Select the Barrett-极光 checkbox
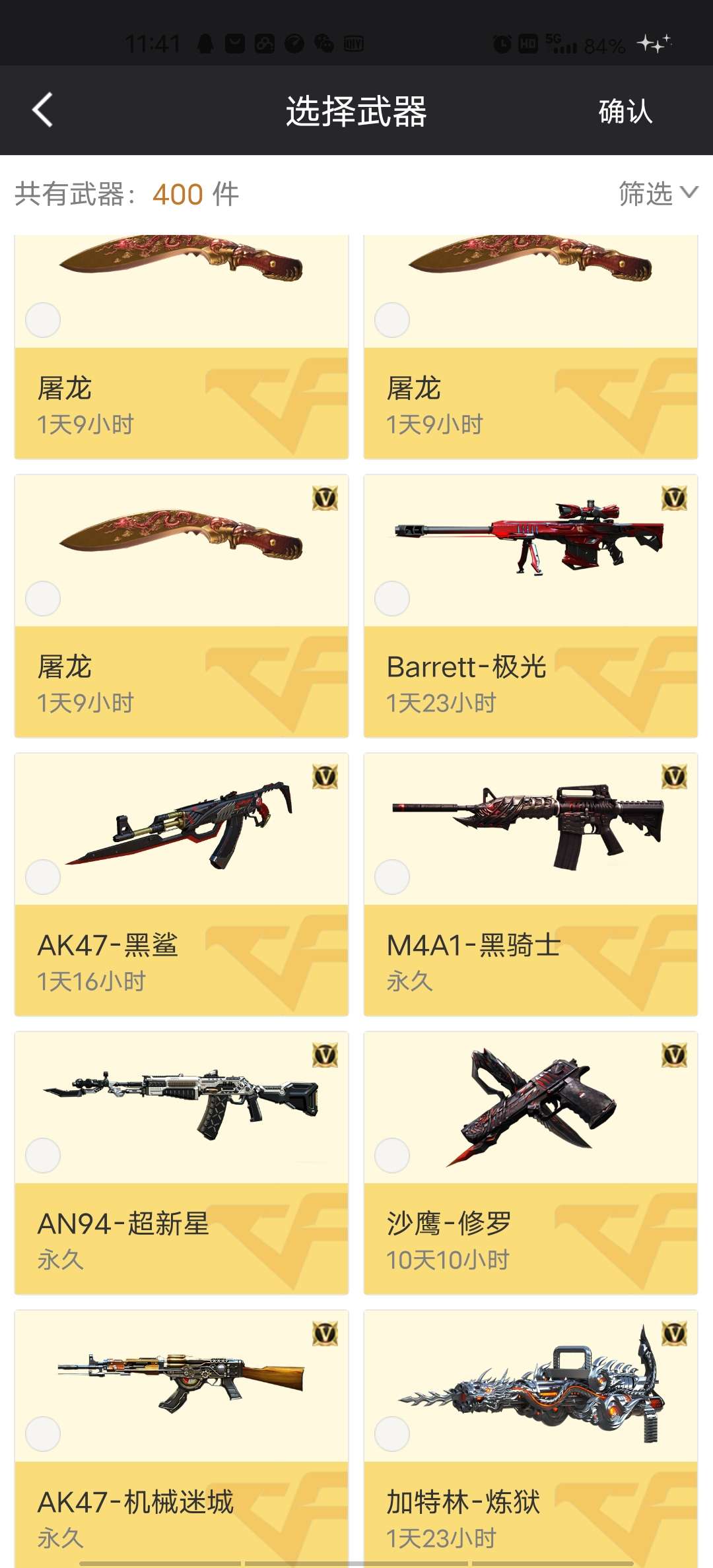 tap(392, 599)
